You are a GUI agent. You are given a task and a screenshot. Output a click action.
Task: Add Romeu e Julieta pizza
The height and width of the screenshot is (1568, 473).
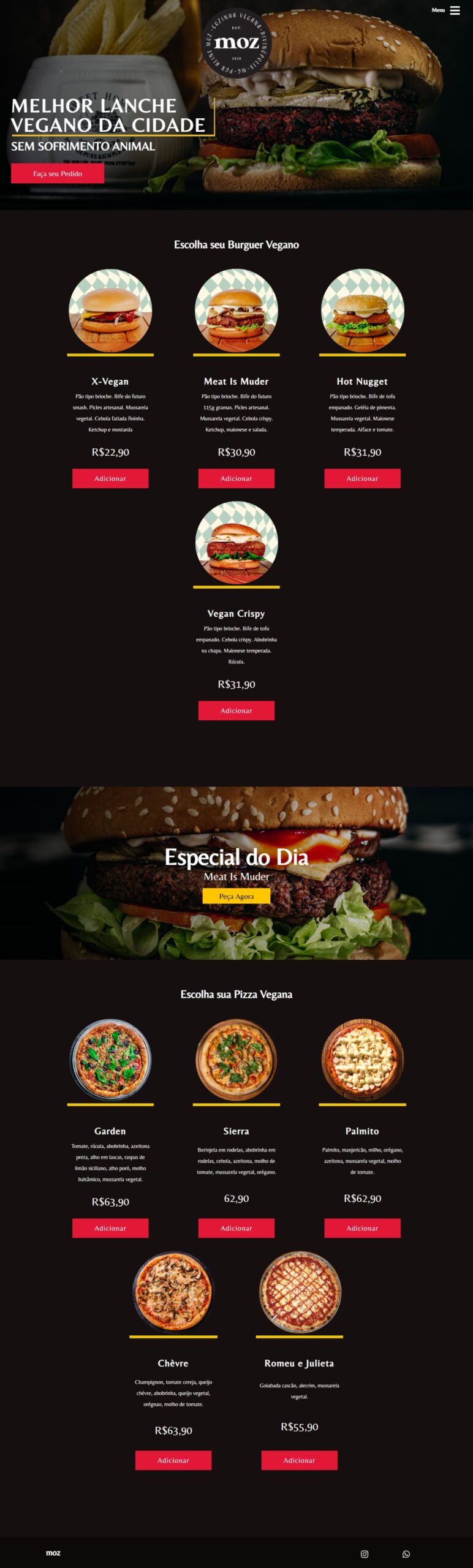click(299, 1460)
